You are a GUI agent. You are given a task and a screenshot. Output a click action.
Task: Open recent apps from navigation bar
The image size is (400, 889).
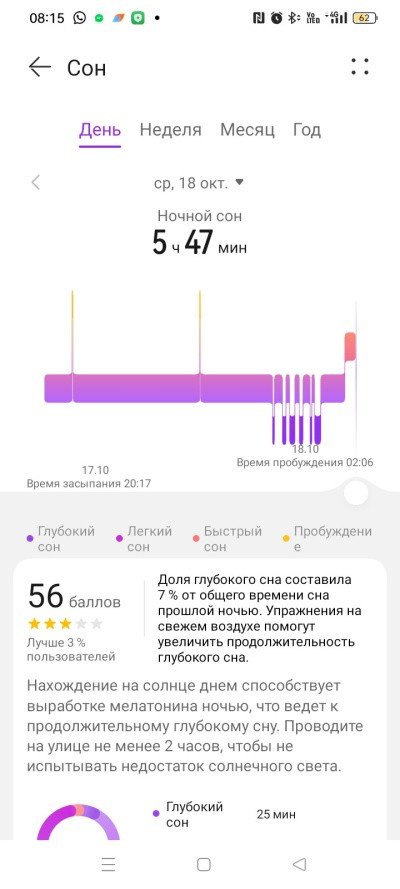point(108,864)
